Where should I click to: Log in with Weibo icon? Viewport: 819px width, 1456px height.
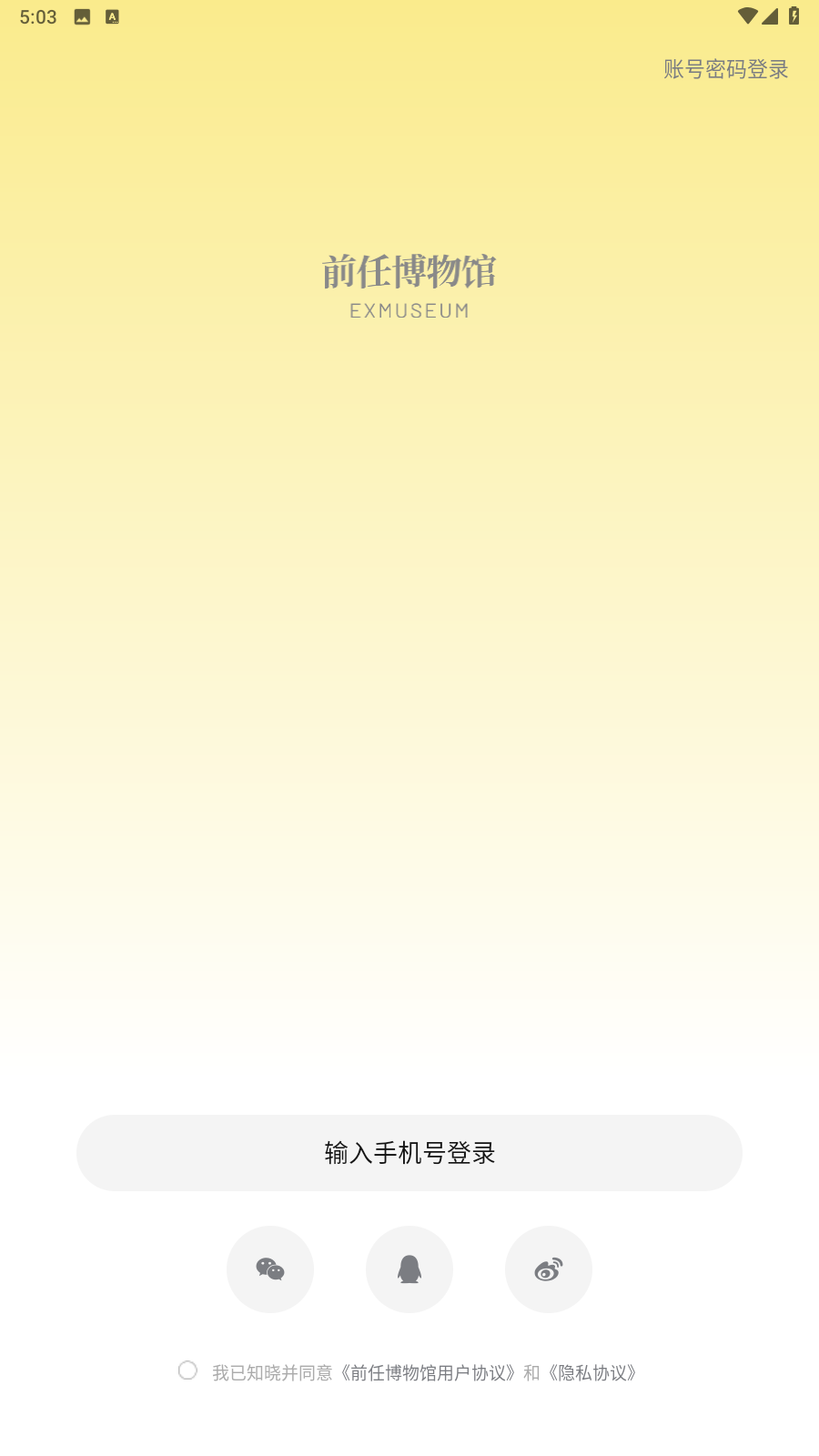[x=549, y=1269]
